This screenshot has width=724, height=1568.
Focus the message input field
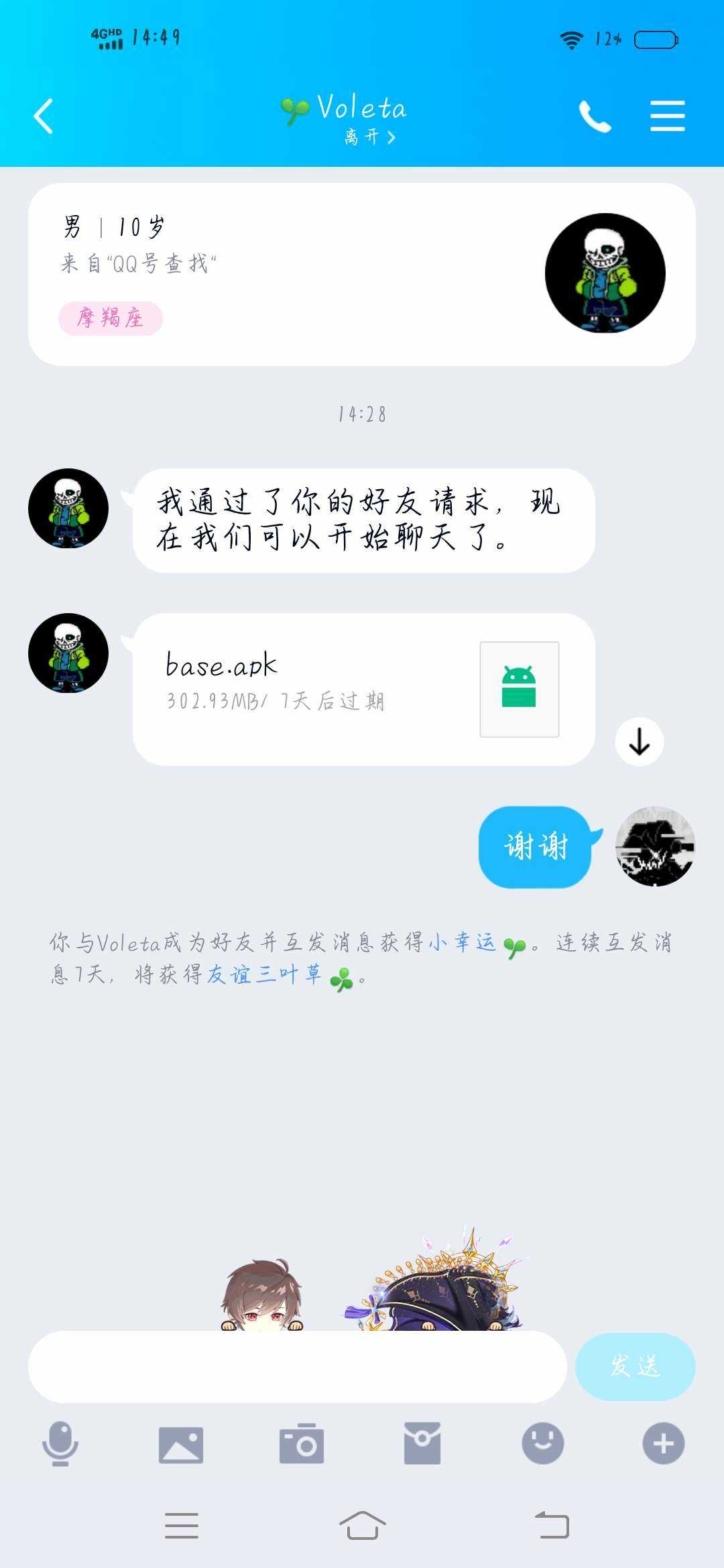tap(297, 1366)
